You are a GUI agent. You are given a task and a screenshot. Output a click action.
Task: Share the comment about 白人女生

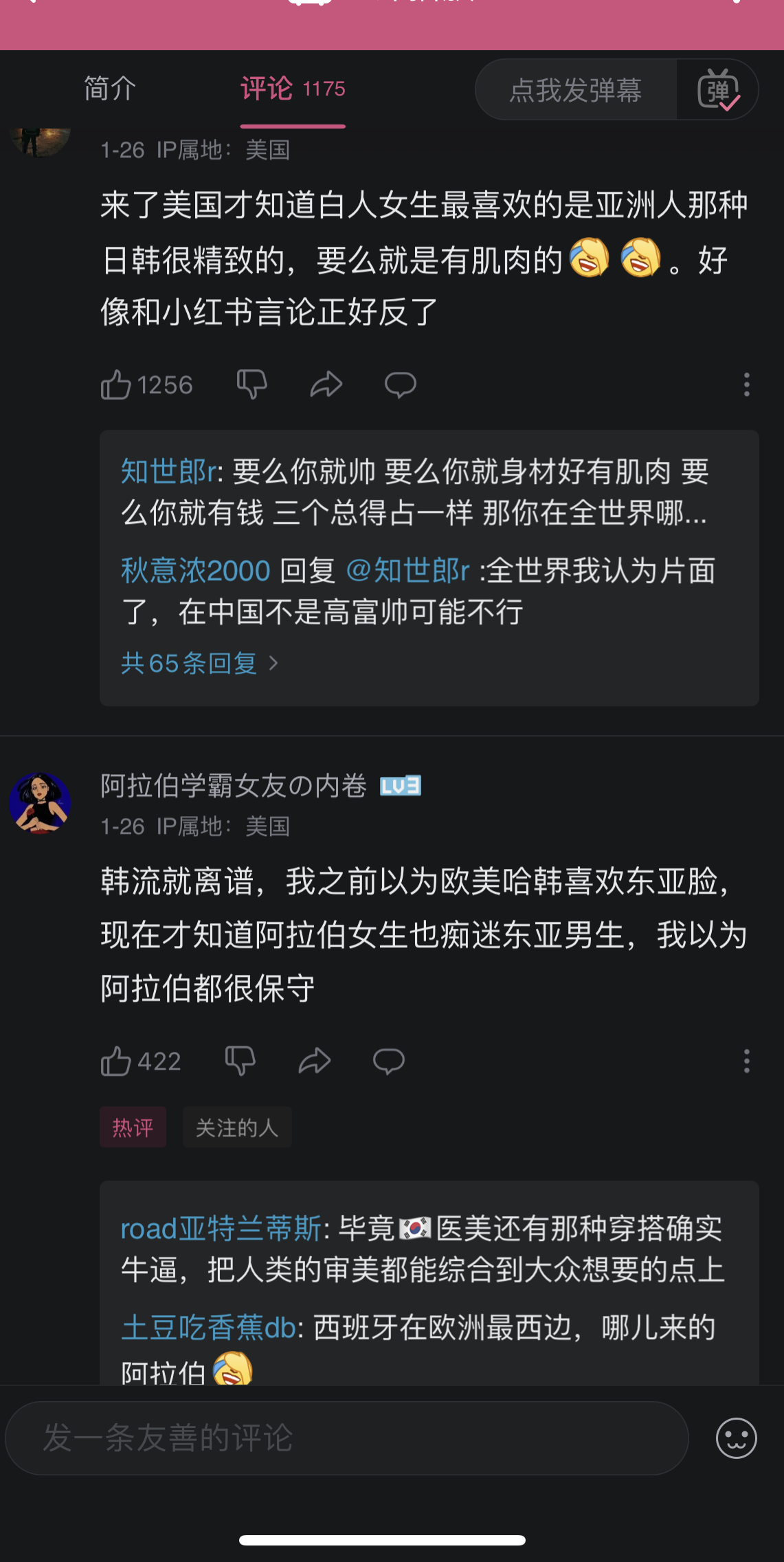point(326,384)
